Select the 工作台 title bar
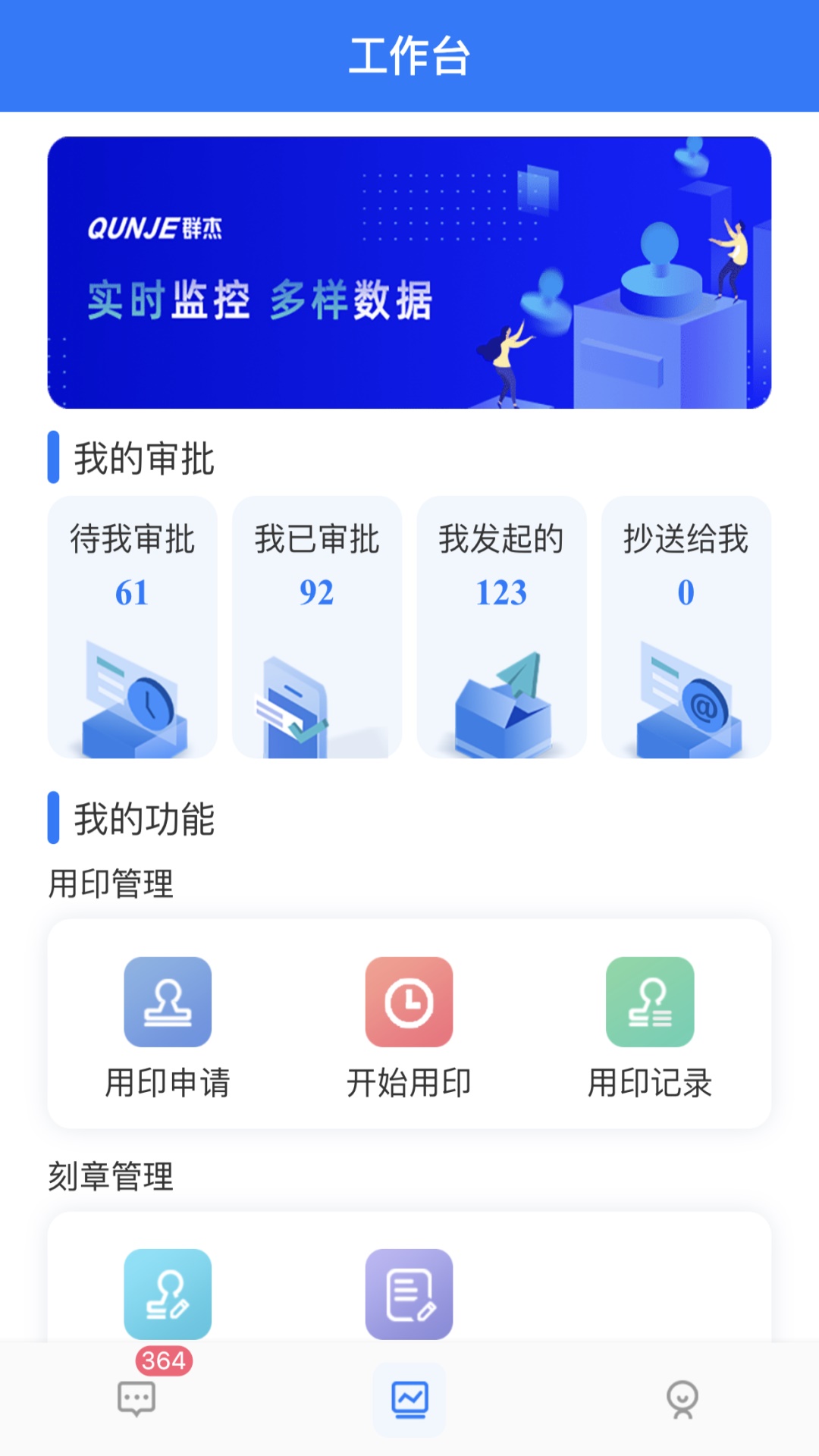Image resolution: width=819 pixels, height=1456 pixels. pyautogui.click(x=409, y=57)
